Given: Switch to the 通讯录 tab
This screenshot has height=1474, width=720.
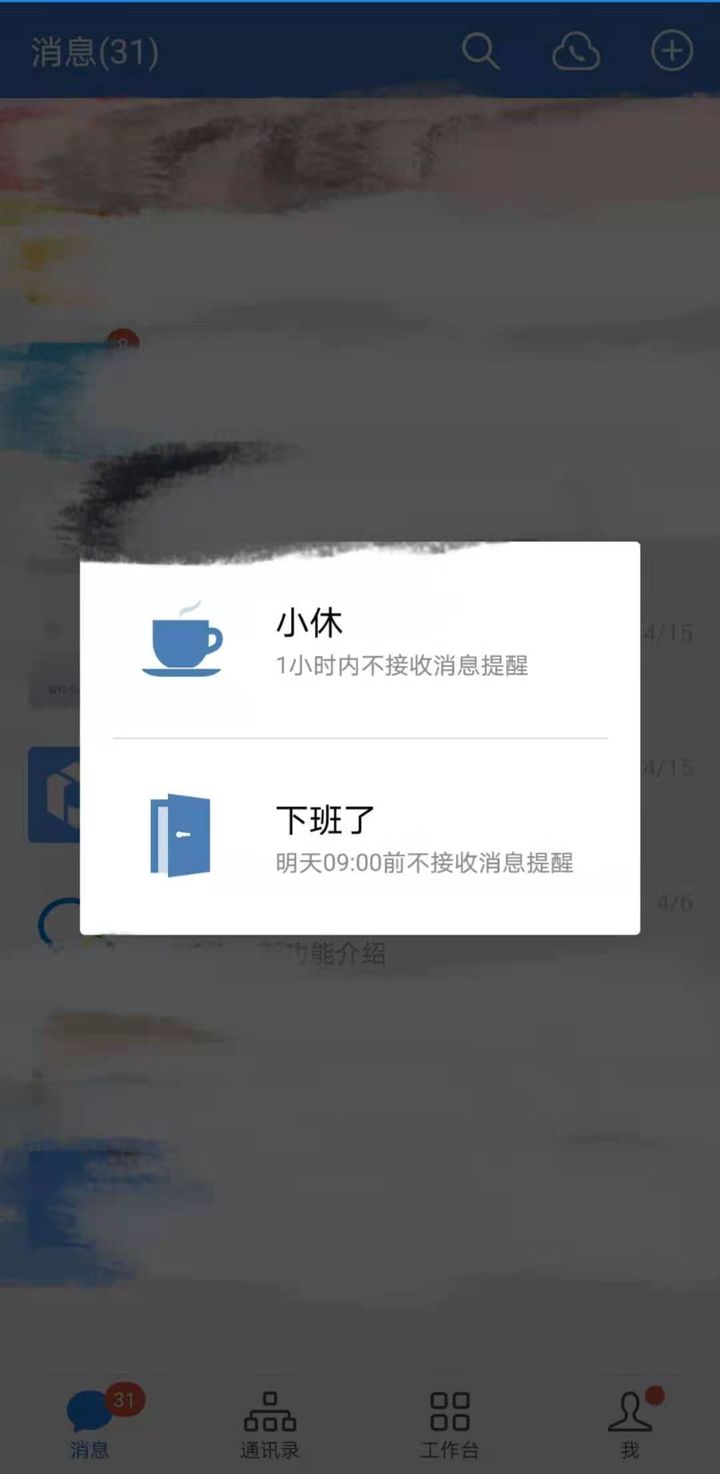Looking at the screenshot, I should [270, 1424].
